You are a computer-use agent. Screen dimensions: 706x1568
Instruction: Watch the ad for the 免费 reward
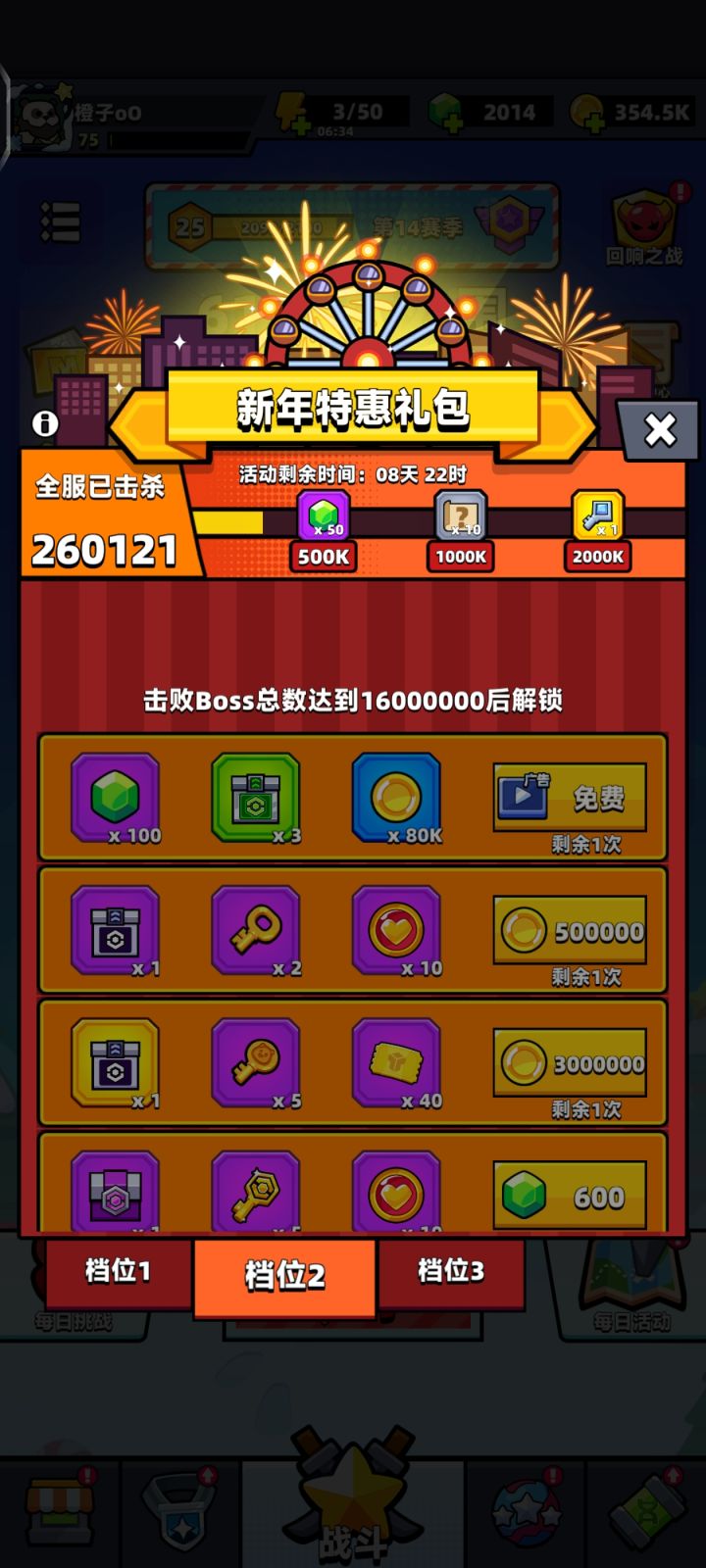coord(570,794)
